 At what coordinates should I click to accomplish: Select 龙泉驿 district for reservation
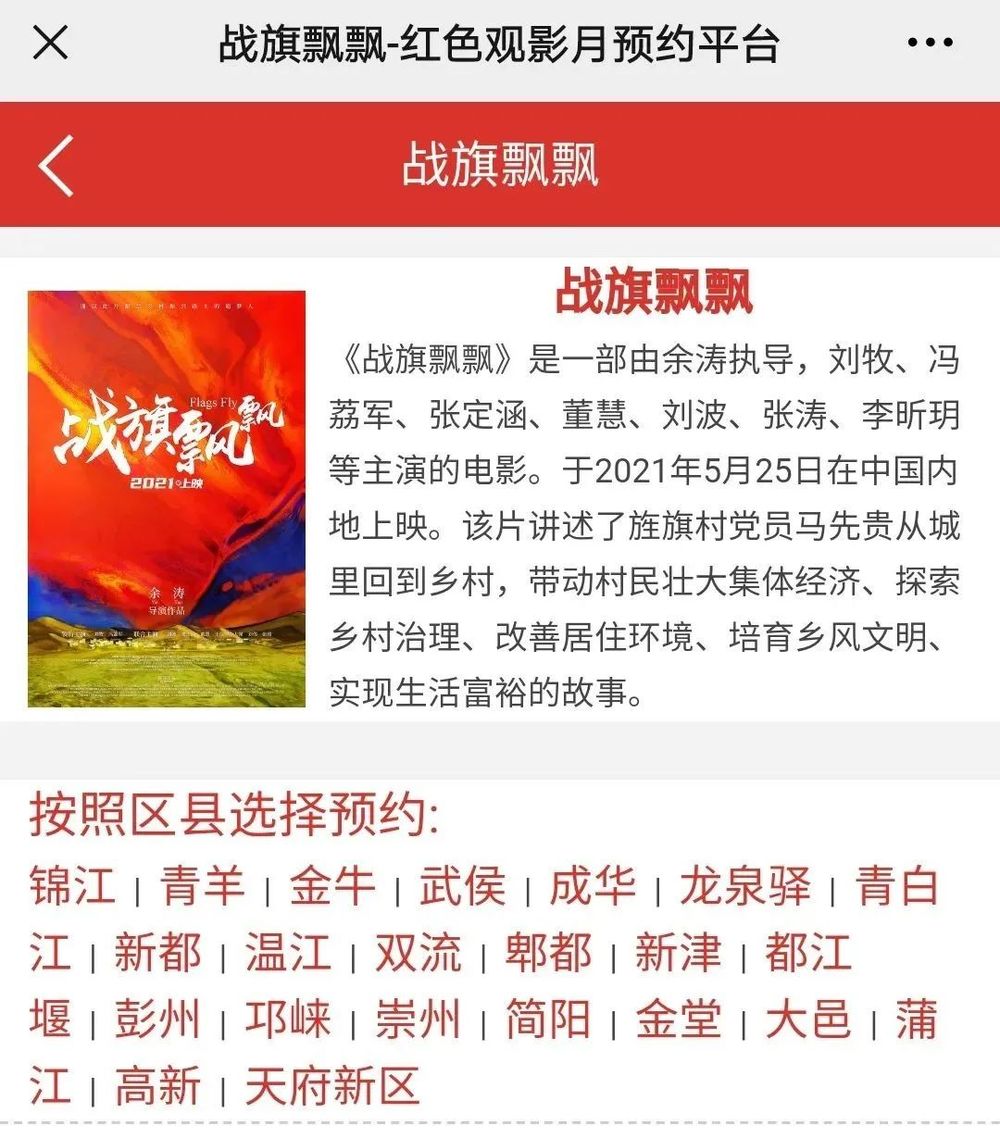tap(745, 887)
